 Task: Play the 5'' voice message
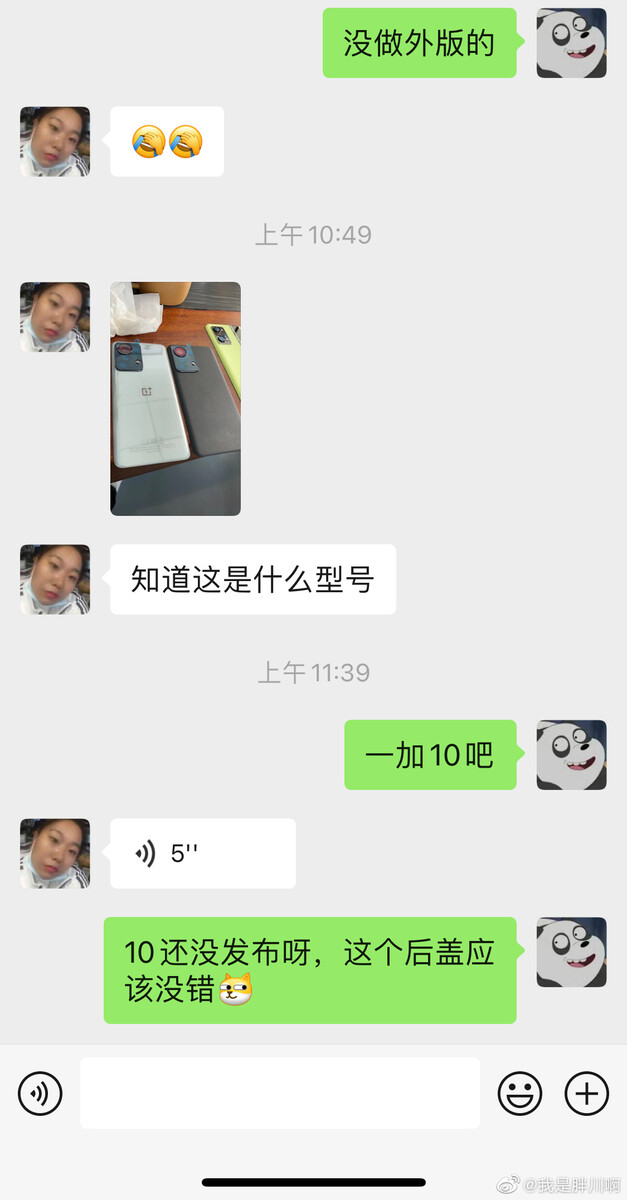click(x=202, y=853)
